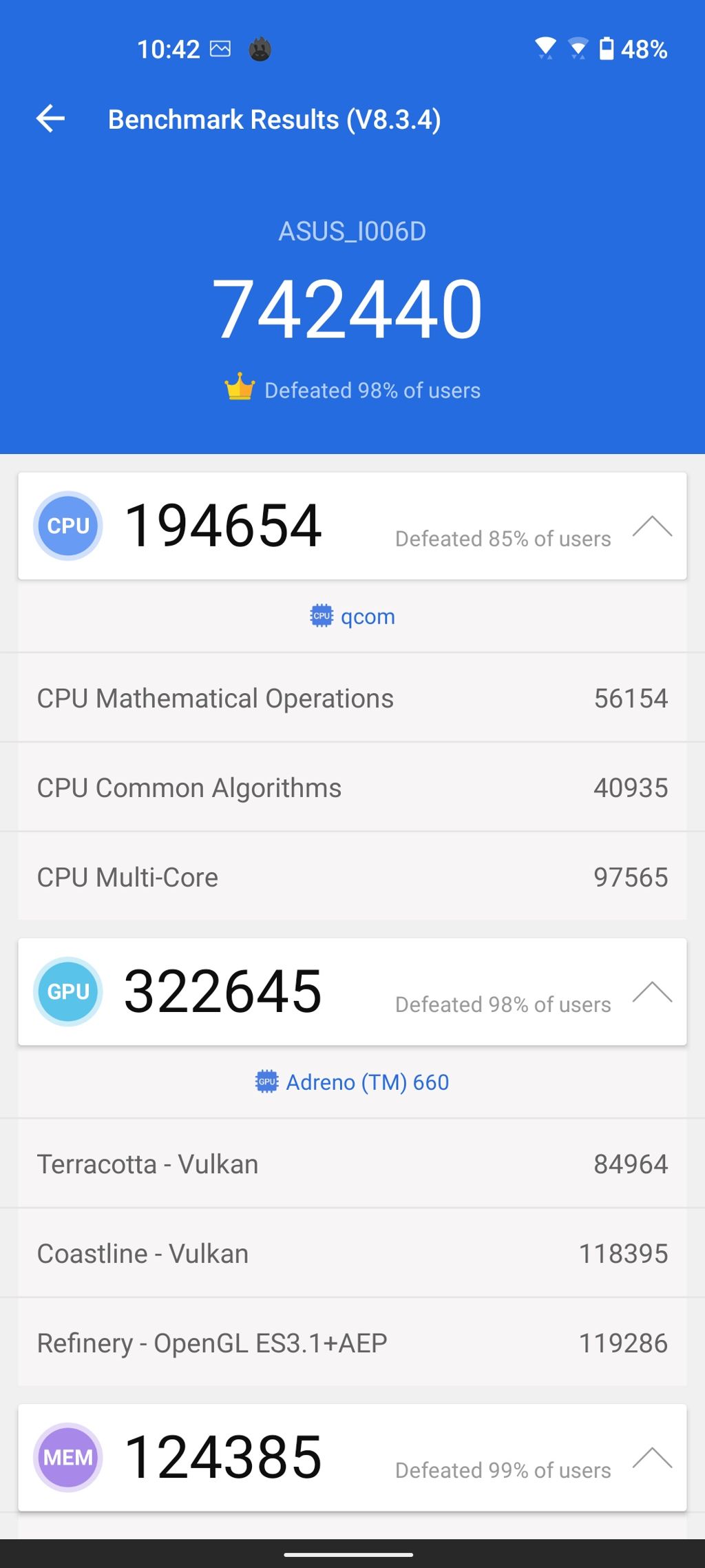Go back from Benchmark Results

coord(50,119)
